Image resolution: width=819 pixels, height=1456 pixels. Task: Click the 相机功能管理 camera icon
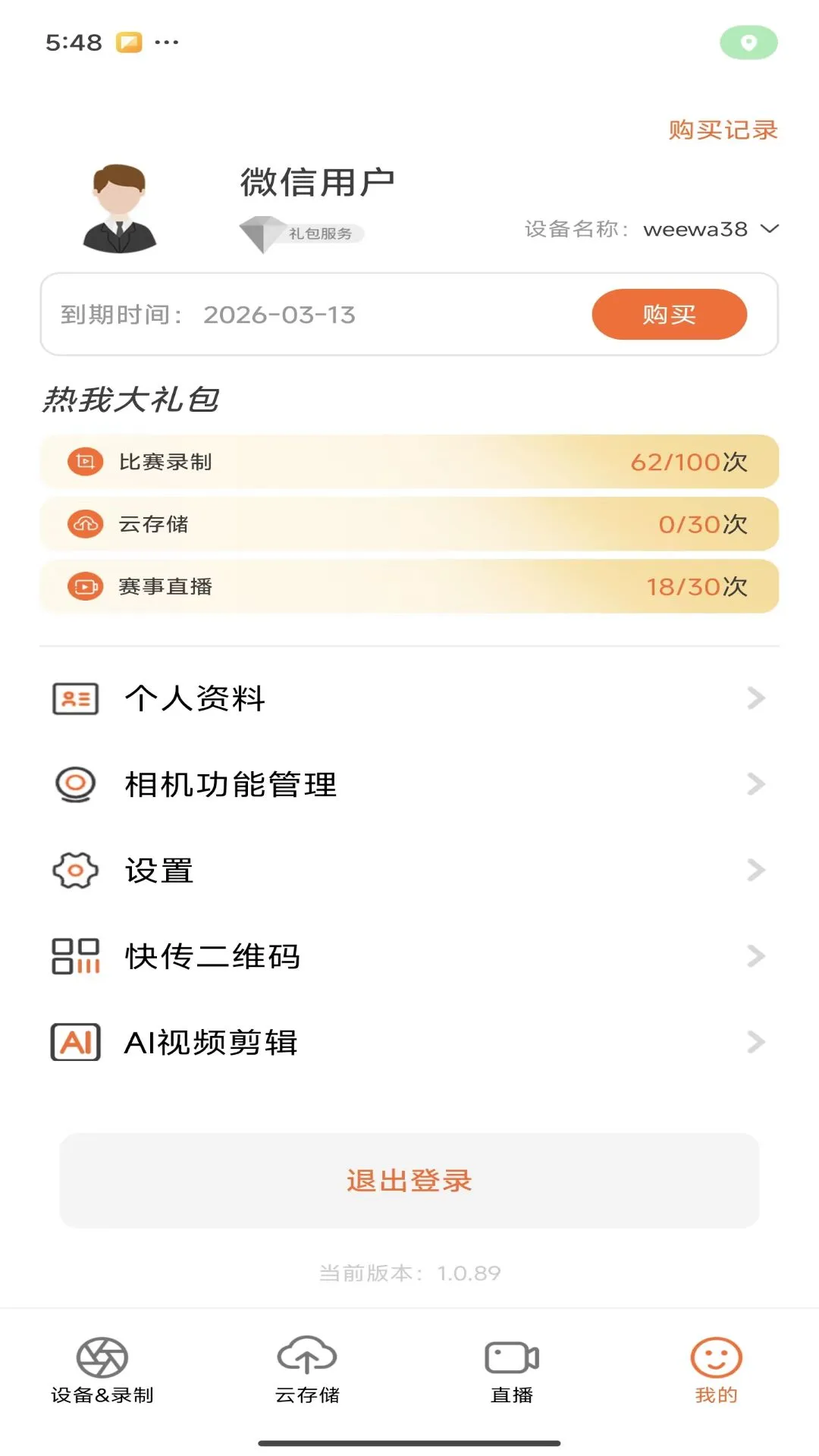[x=74, y=785]
